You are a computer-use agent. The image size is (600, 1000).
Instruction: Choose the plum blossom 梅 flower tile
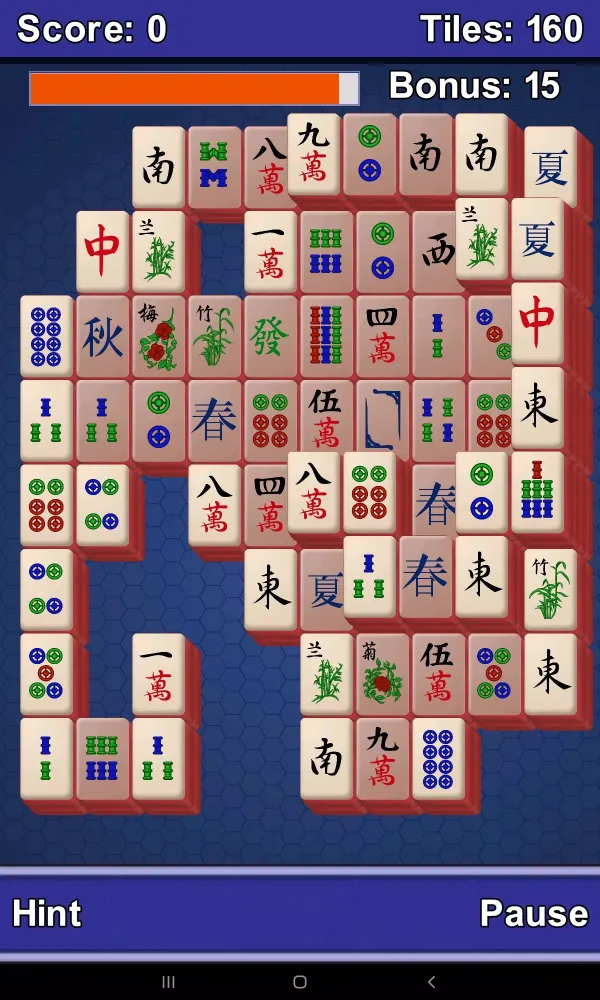tap(158, 336)
